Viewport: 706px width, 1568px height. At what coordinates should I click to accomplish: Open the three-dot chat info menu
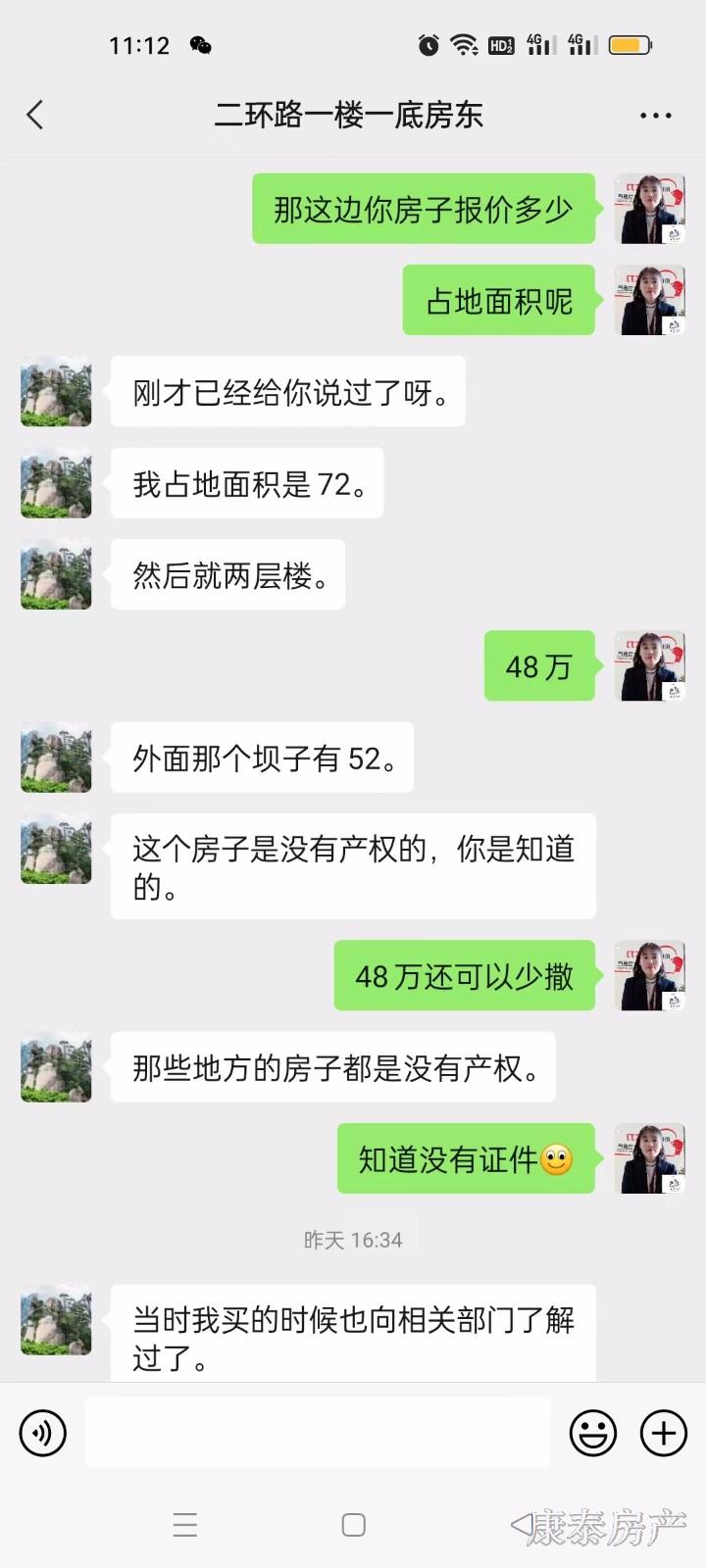[655, 115]
